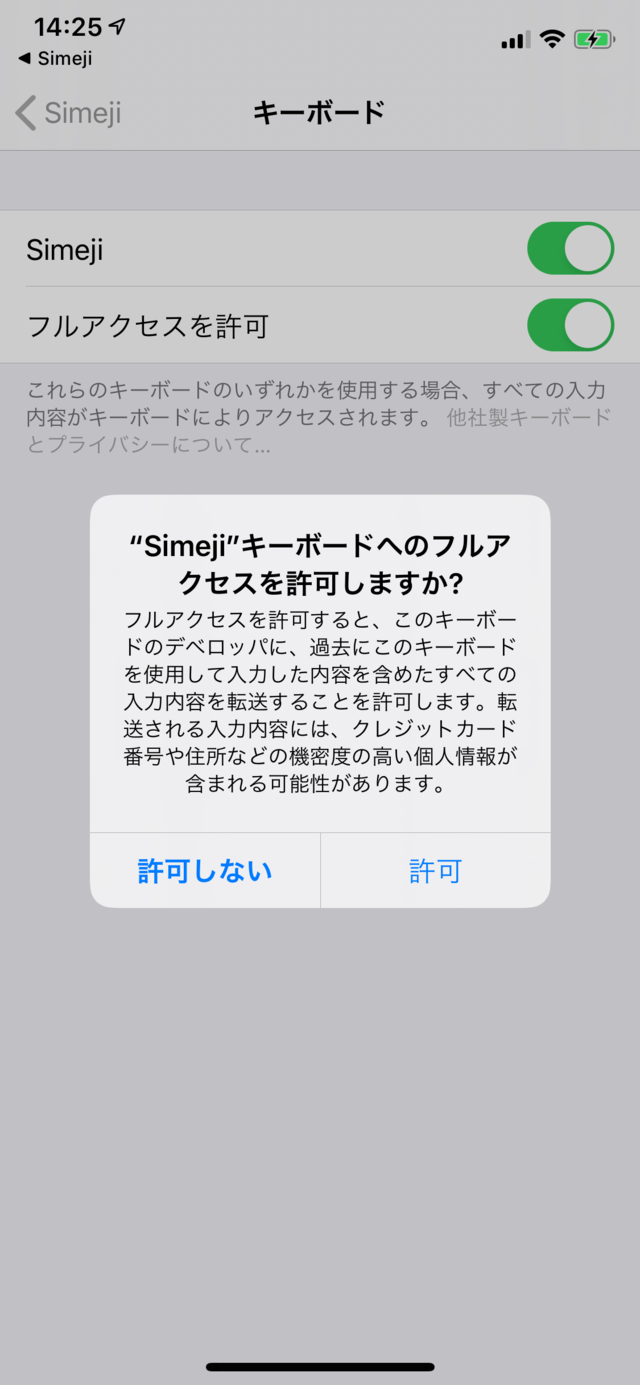Return to Simeji app via status bar breadcrumb

pos(55,59)
